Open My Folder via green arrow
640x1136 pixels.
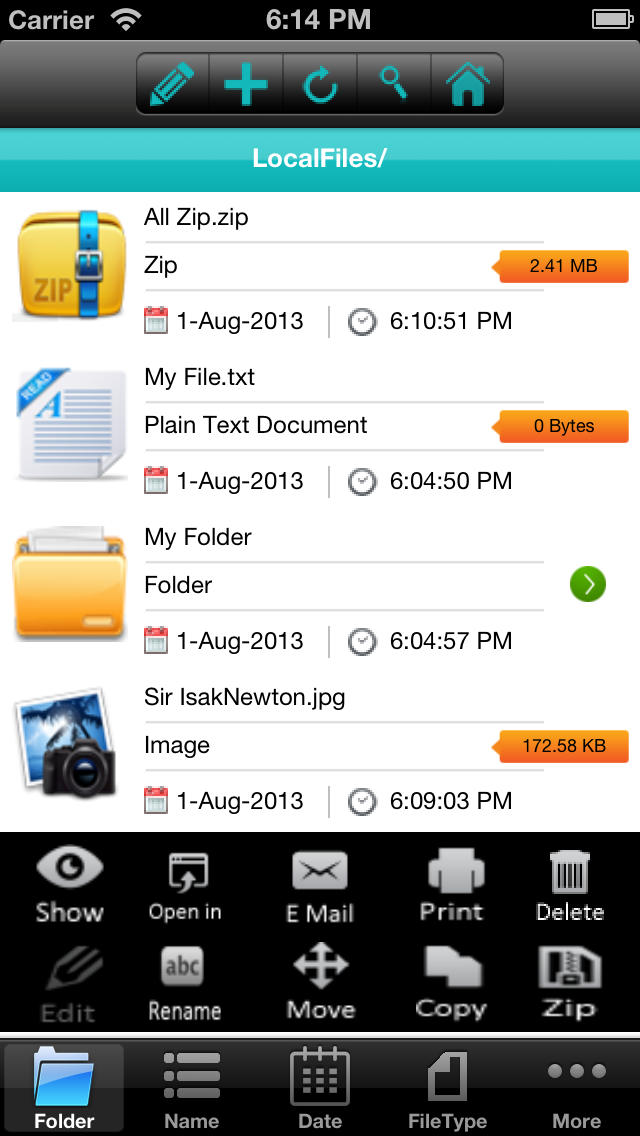coord(588,584)
